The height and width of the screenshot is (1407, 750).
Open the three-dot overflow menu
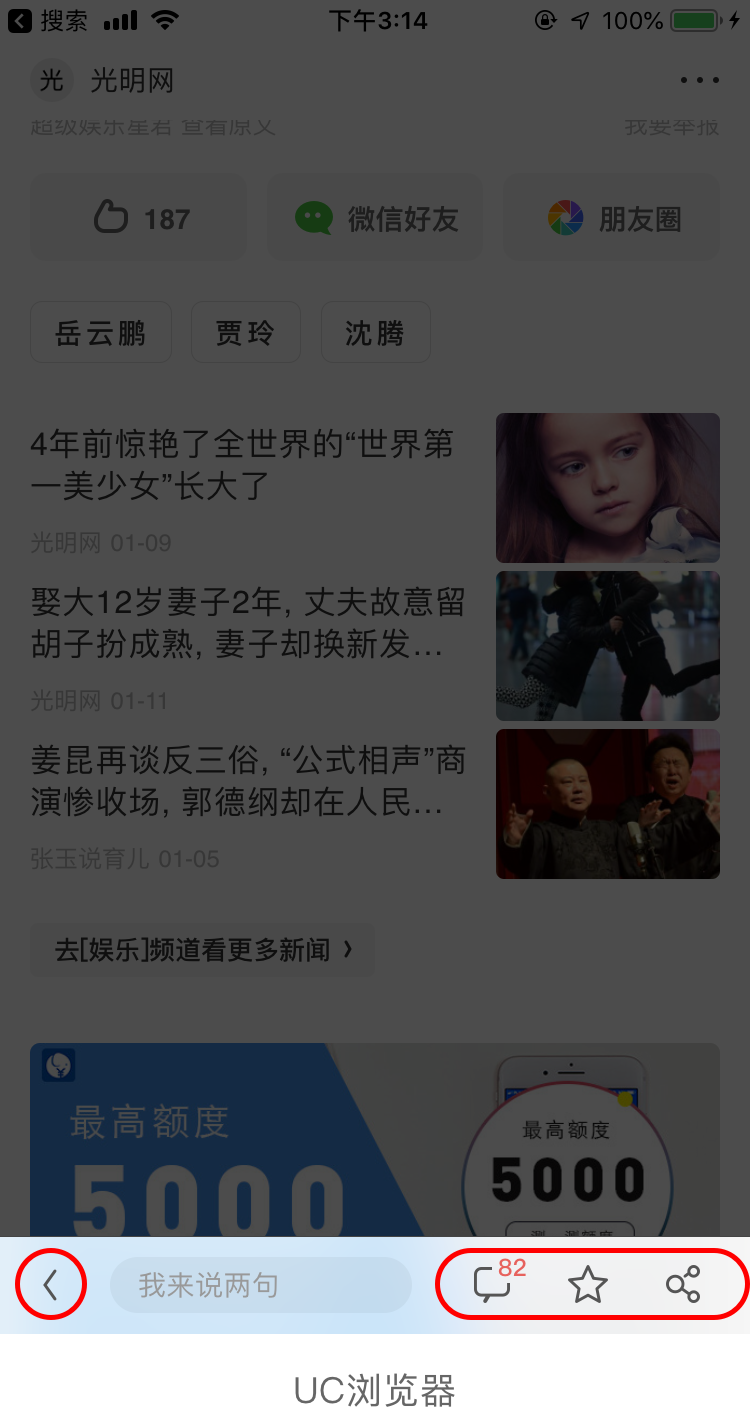699,81
